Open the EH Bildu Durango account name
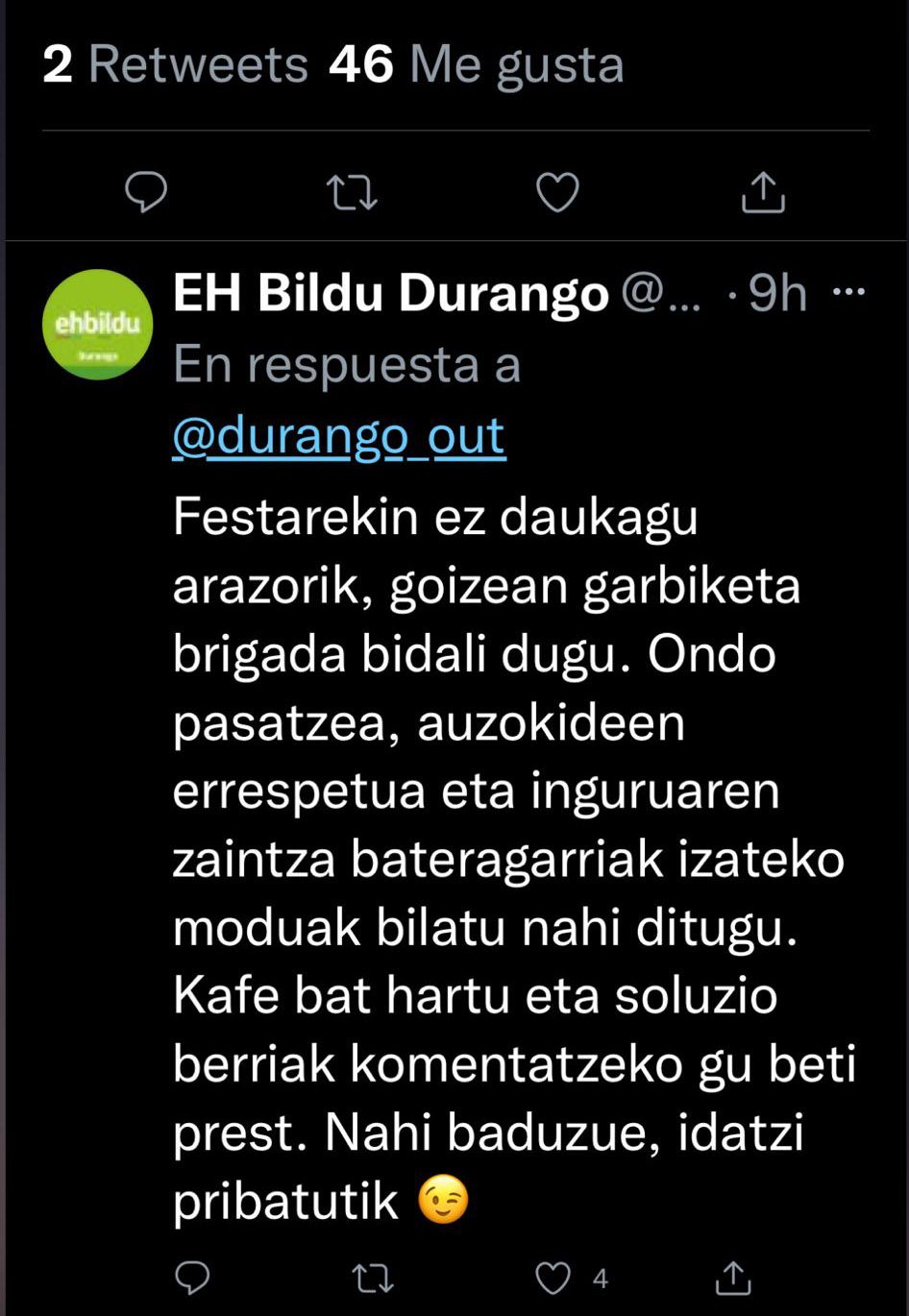This screenshot has width=909, height=1316. [x=390, y=292]
